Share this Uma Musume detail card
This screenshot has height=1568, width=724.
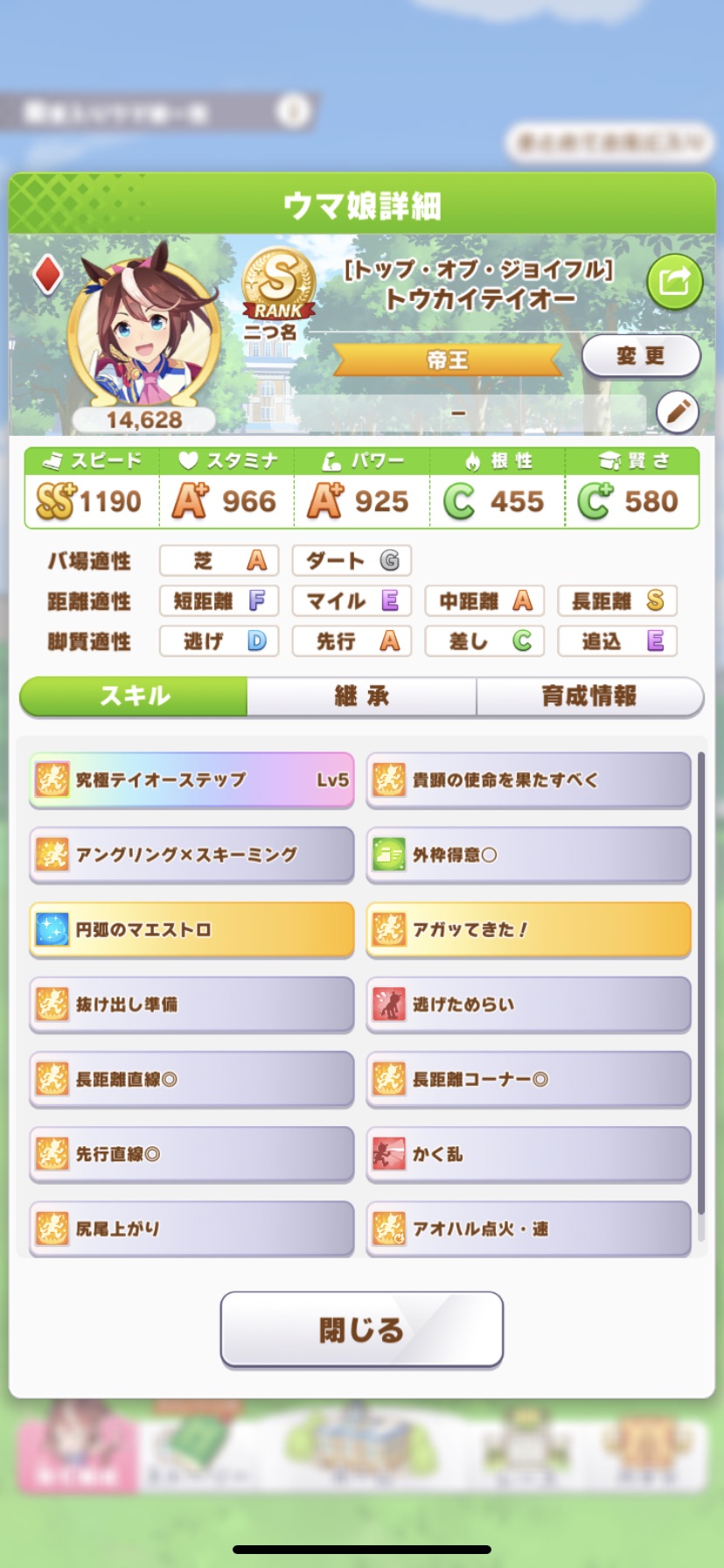tap(674, 282)
